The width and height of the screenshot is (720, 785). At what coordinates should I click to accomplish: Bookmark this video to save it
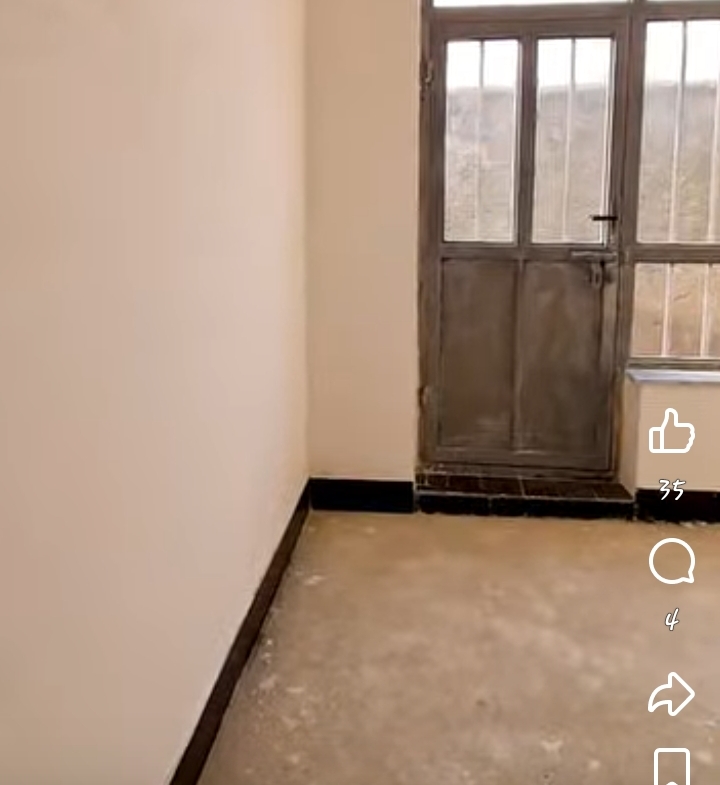tap(671, 768)
